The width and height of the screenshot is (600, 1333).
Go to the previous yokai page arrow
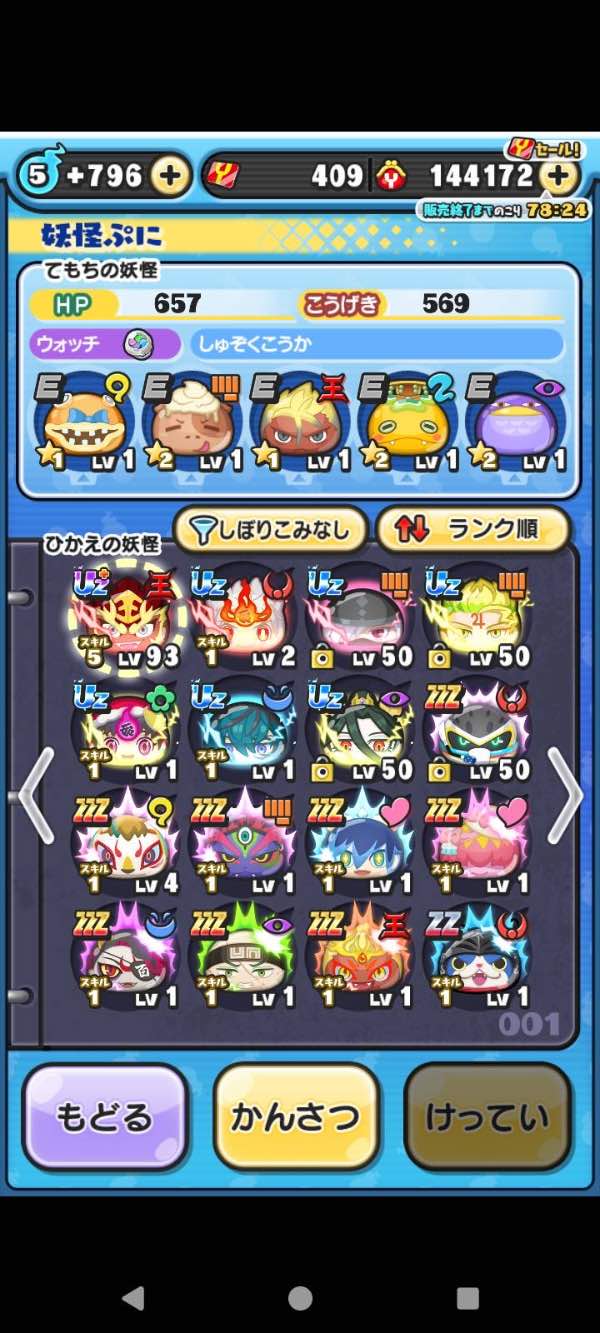coord(34,796)
